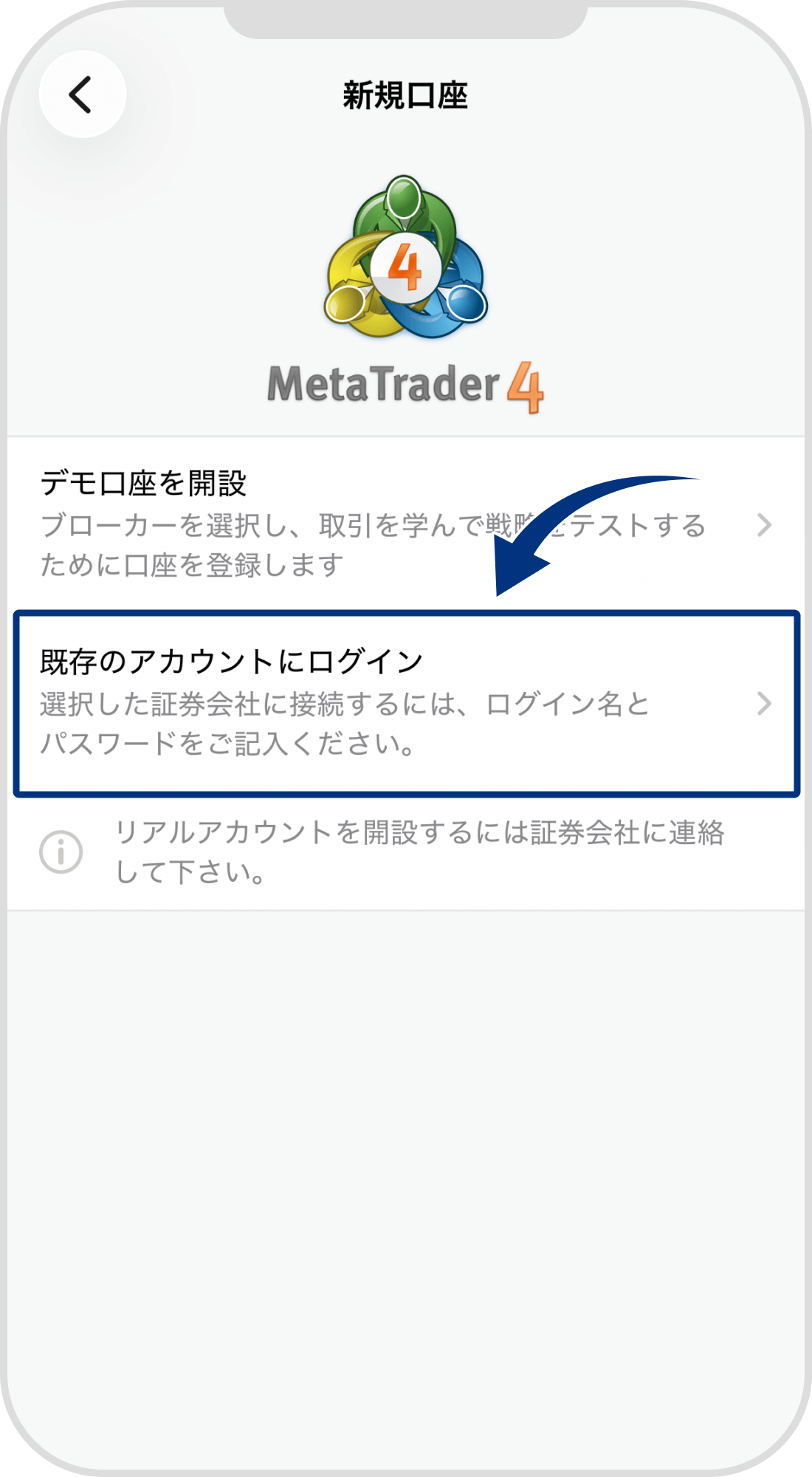This screenshot has width=812, height=1477.
Task: Tap the login description パスワード text line
Action: pyautogui.click(x=229, y=746)
